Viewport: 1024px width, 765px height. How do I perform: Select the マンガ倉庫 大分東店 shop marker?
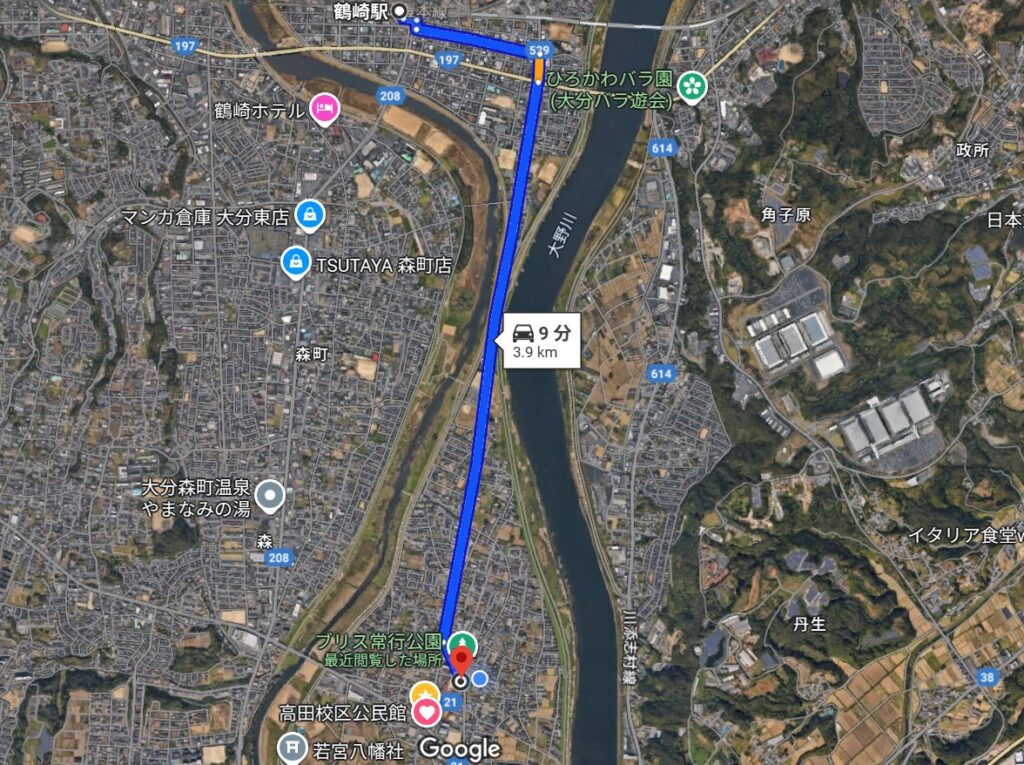310,215
